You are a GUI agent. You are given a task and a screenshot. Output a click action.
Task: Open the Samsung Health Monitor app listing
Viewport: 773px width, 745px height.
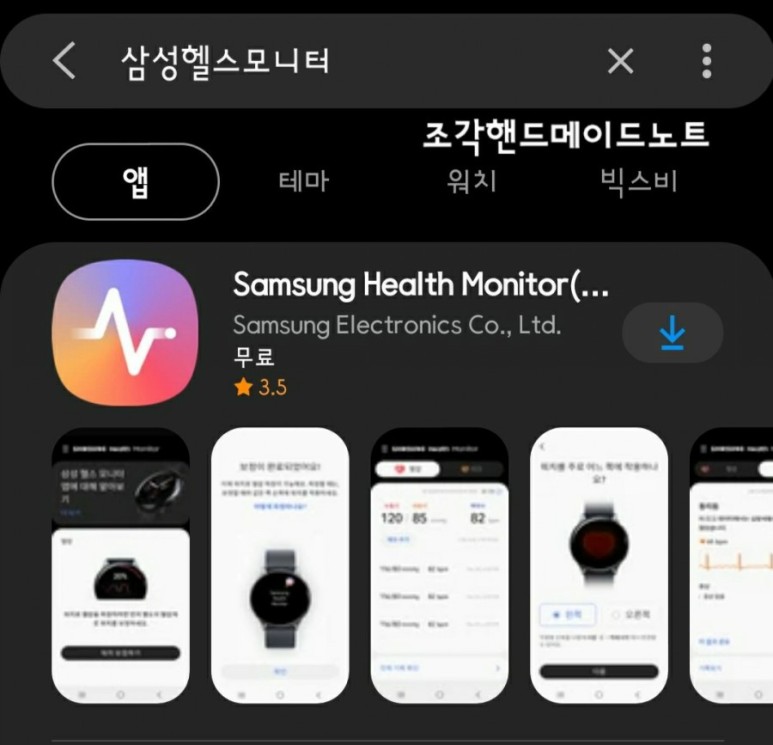[x=420, y=286]
